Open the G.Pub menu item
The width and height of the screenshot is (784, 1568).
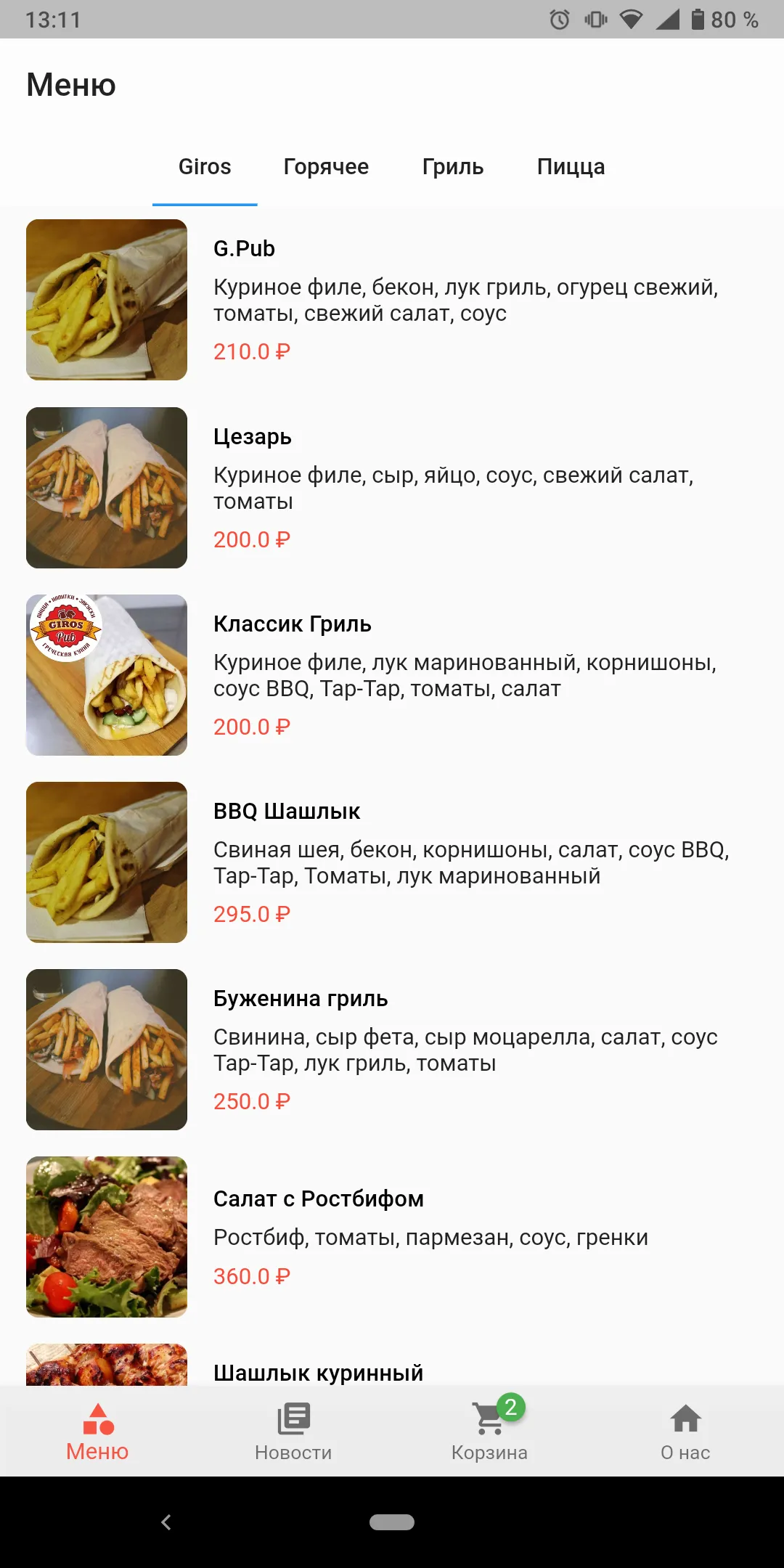tap(392, 300)
